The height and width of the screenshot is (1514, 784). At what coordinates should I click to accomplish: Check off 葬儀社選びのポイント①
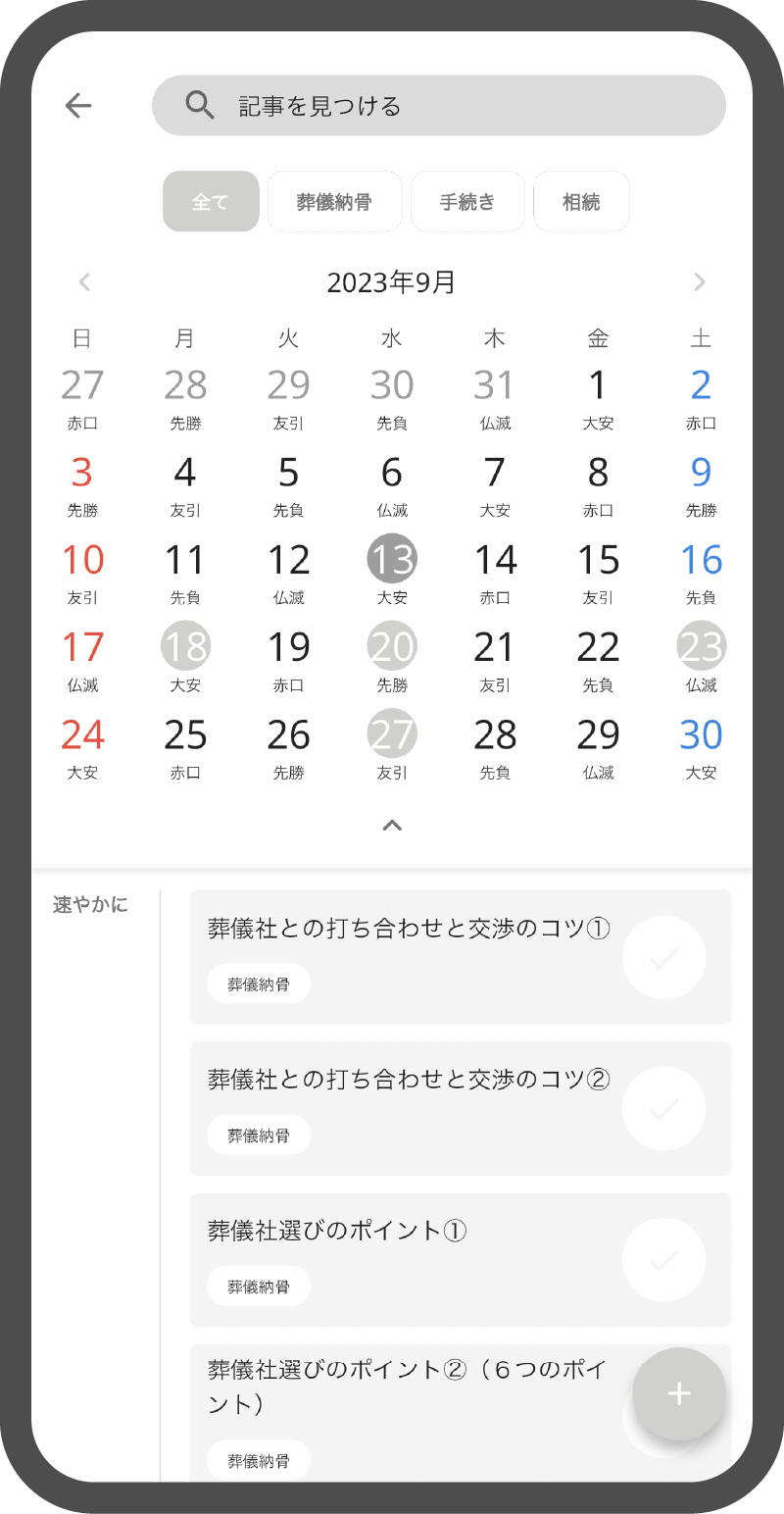point(663,1259)
